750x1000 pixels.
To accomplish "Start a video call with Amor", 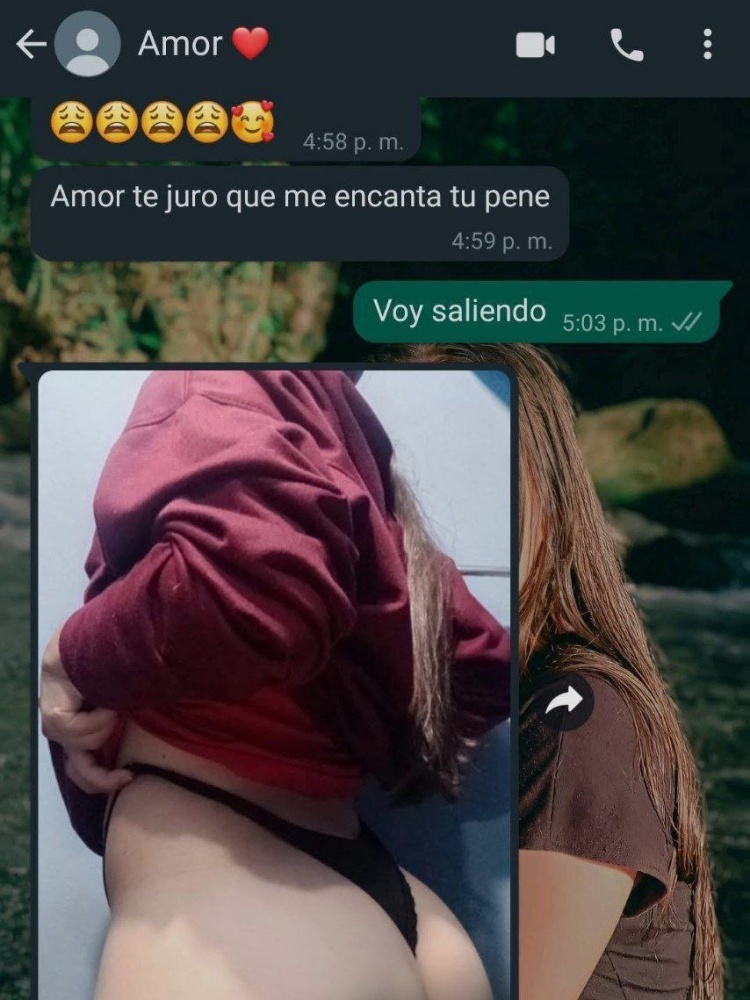I will tap(535, 45).
